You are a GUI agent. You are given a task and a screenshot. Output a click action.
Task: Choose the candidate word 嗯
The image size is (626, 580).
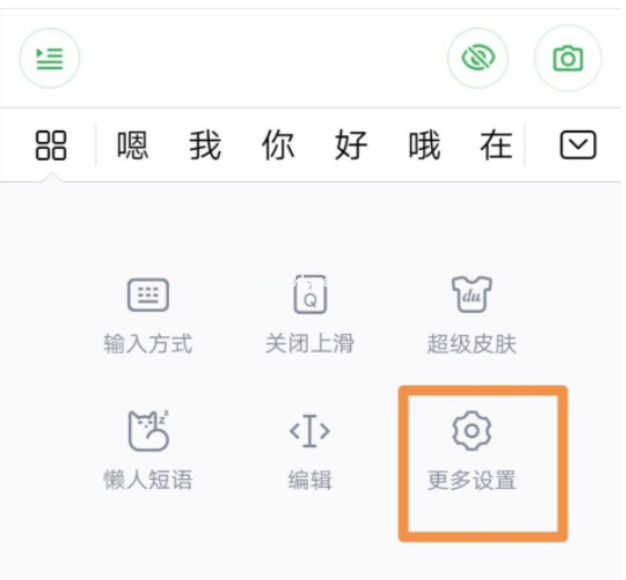[132, 146]
